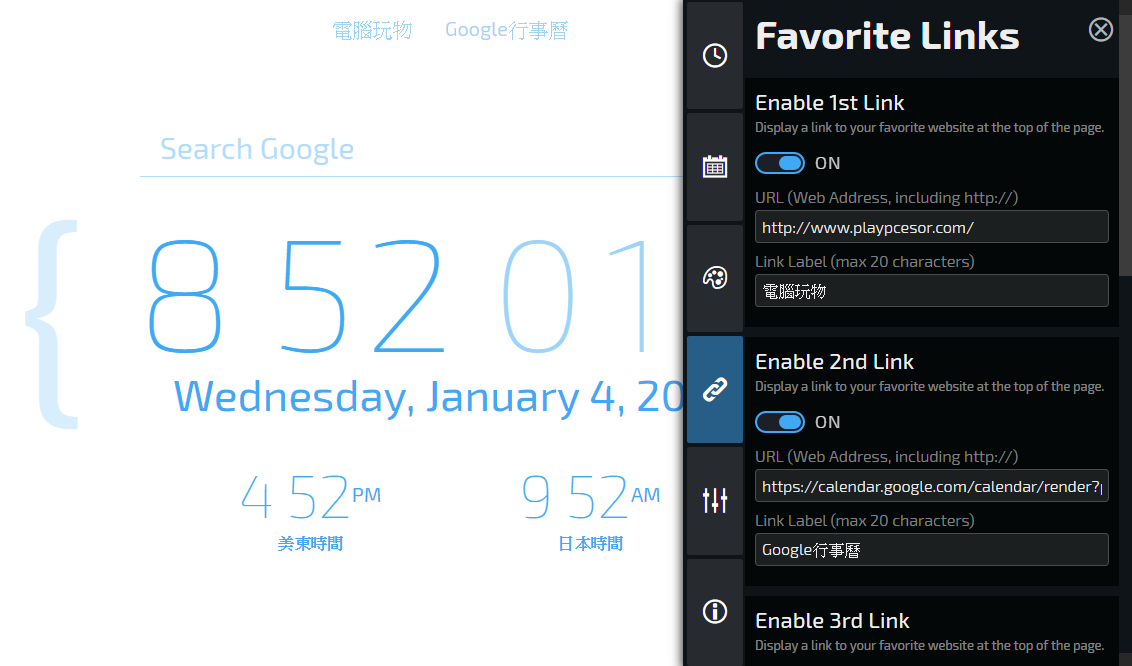
Task: Open the Google行事曆 link at top
Action: [506, 30]
